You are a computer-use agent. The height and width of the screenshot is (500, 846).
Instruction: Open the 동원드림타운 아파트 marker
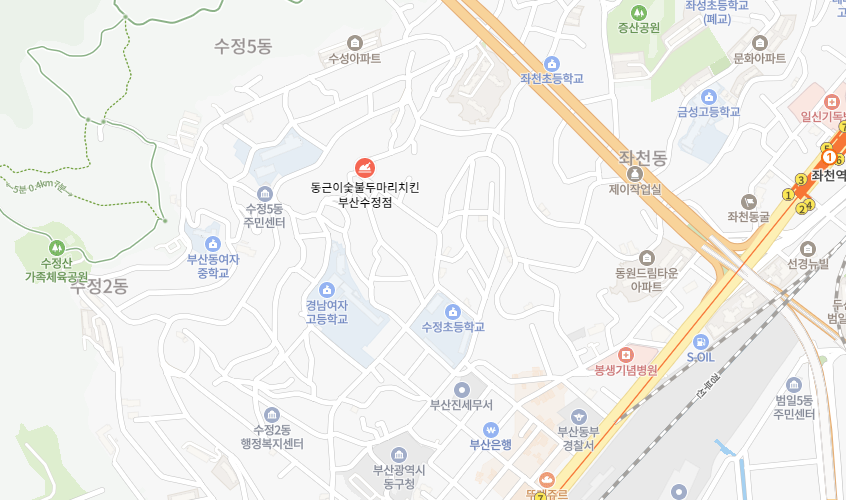click(x=646, y=257)
